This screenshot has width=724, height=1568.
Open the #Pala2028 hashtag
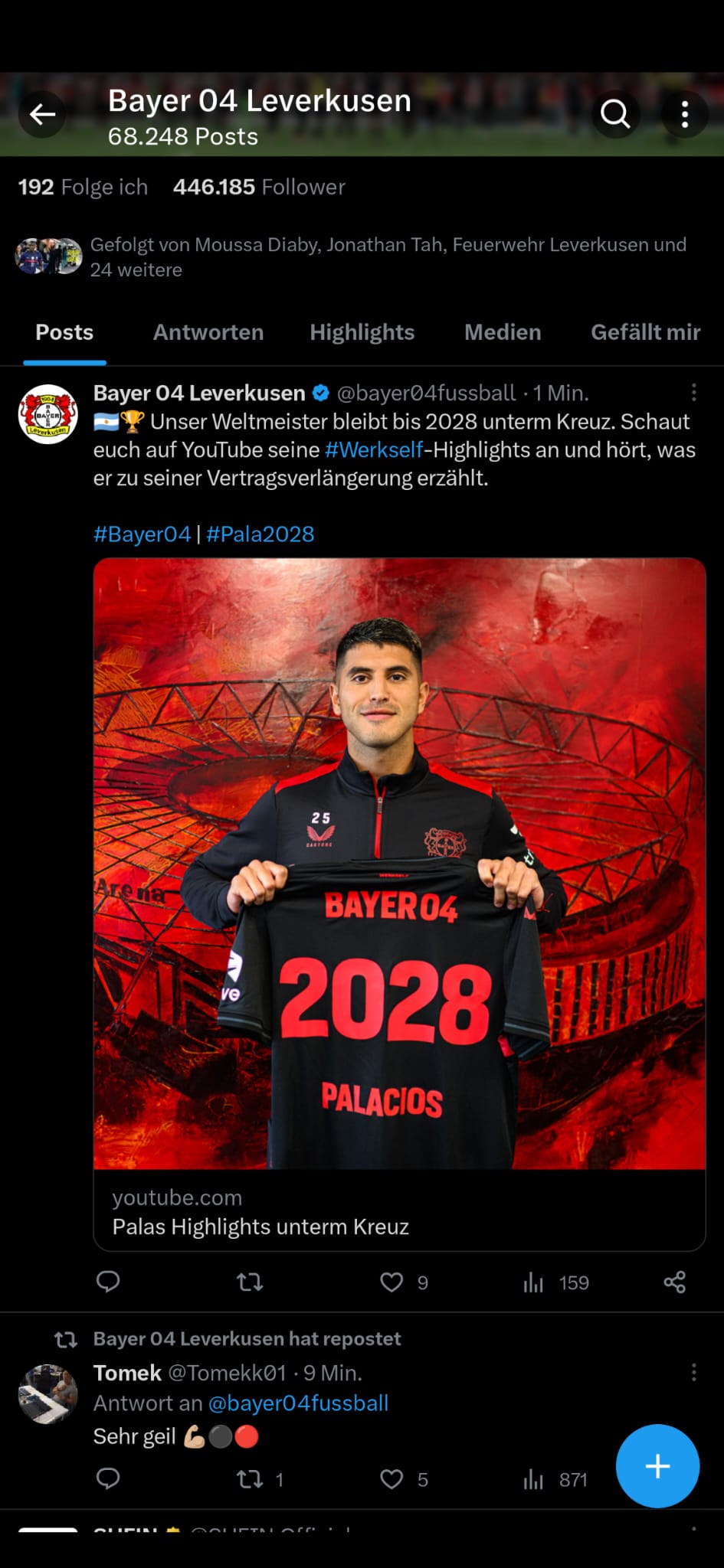point(260,534)
